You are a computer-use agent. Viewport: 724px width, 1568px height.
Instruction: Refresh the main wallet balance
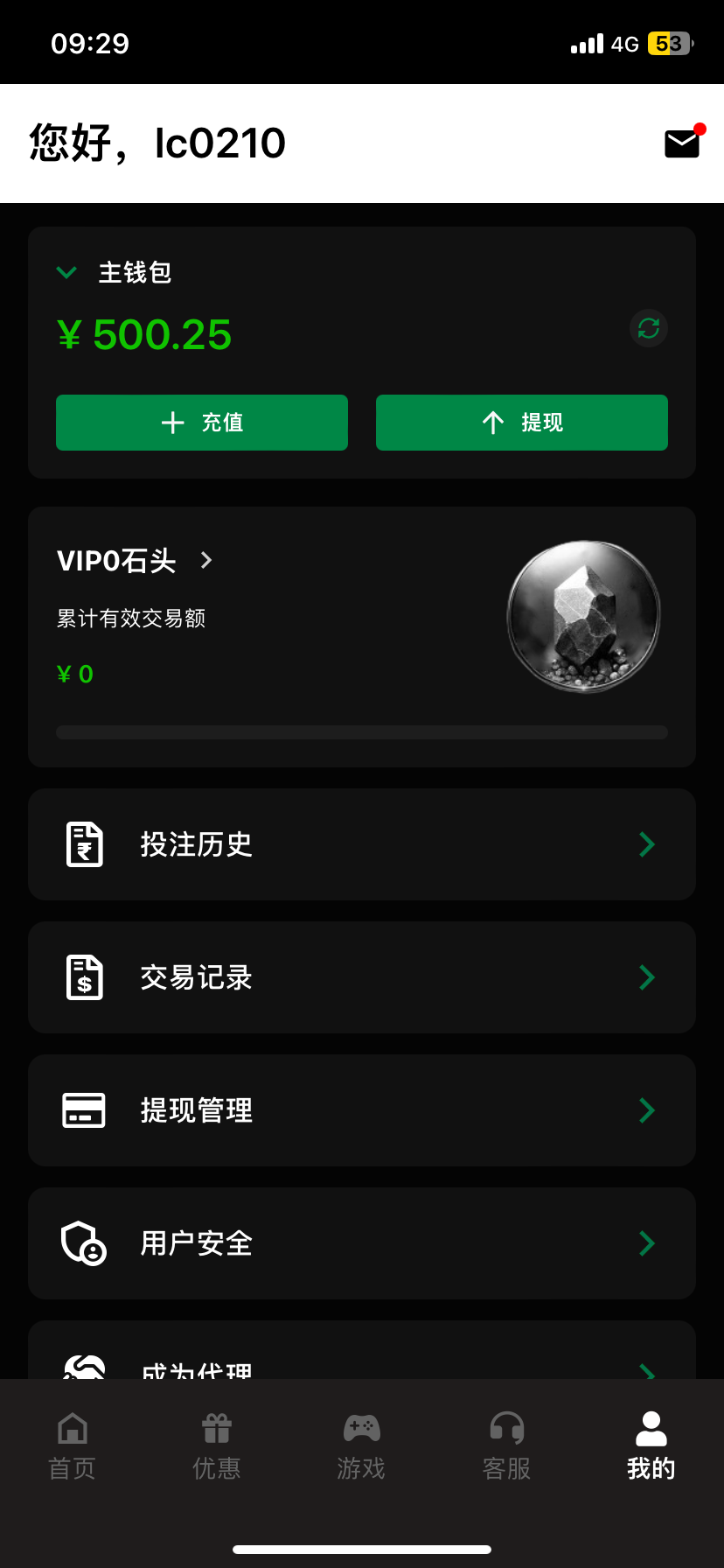(x=649, y=328)
